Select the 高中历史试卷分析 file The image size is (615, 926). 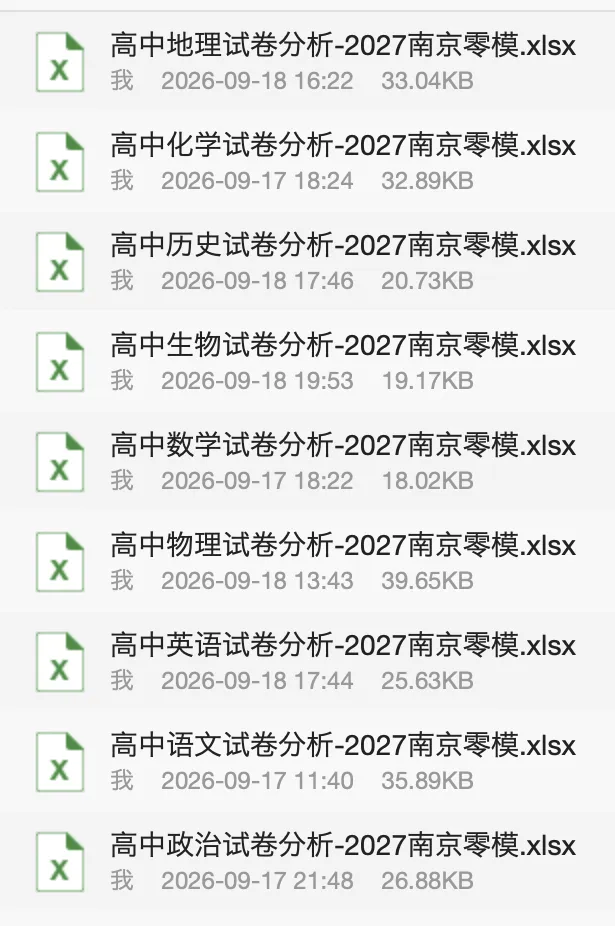tap(307, 261)
